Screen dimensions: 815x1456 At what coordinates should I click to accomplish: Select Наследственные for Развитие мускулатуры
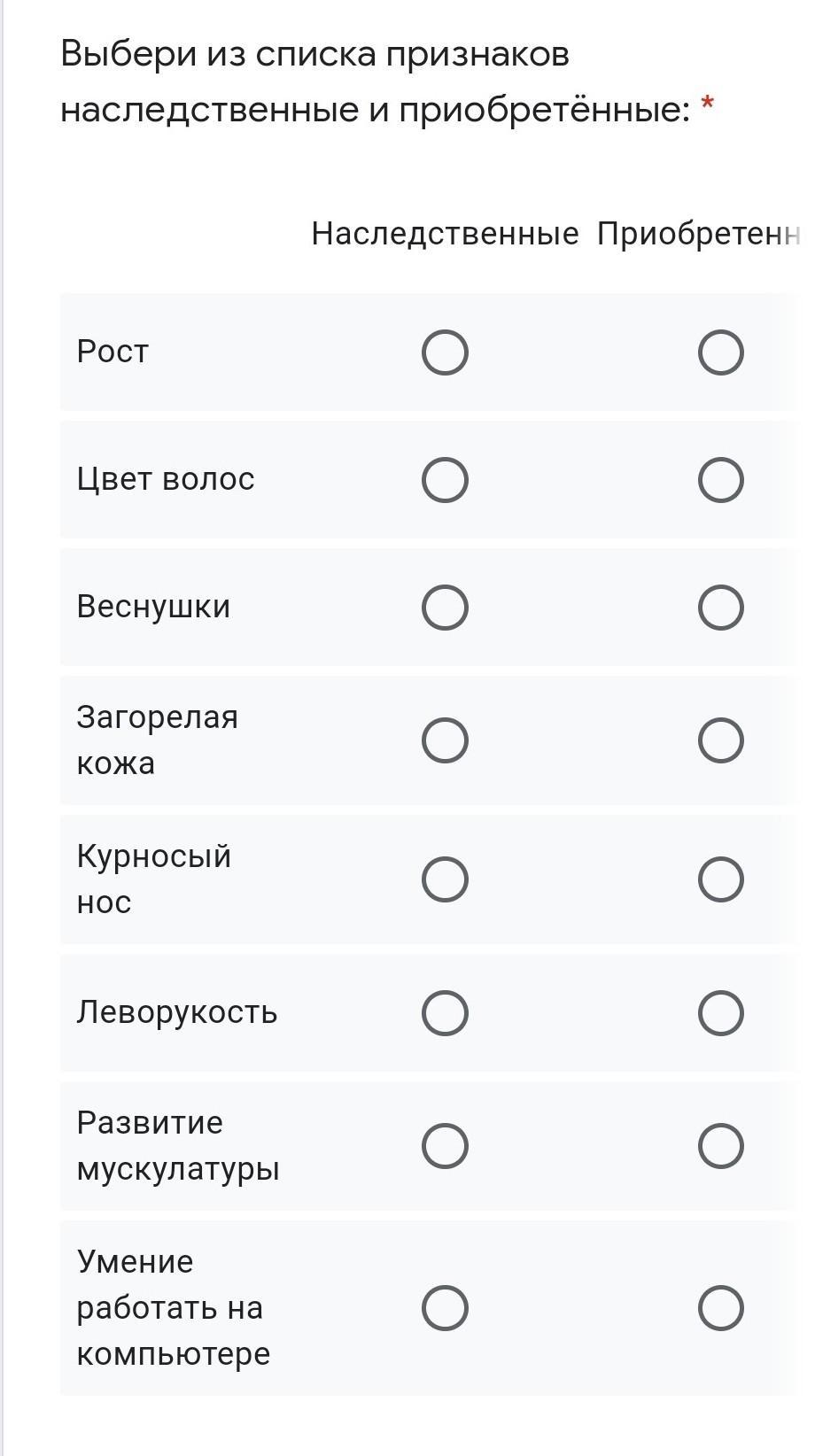(x=445, y=1146)
